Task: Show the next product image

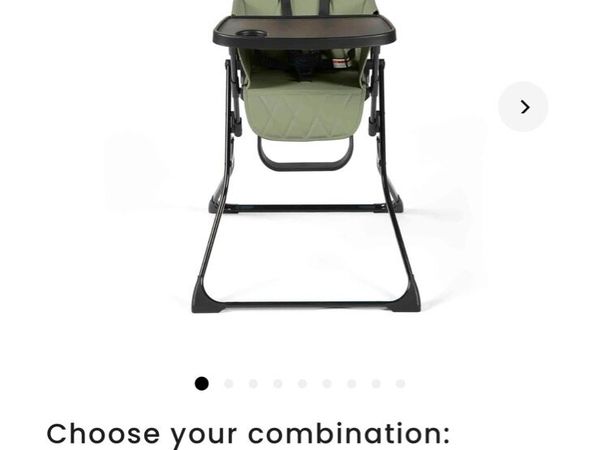Action: [523, 107]
